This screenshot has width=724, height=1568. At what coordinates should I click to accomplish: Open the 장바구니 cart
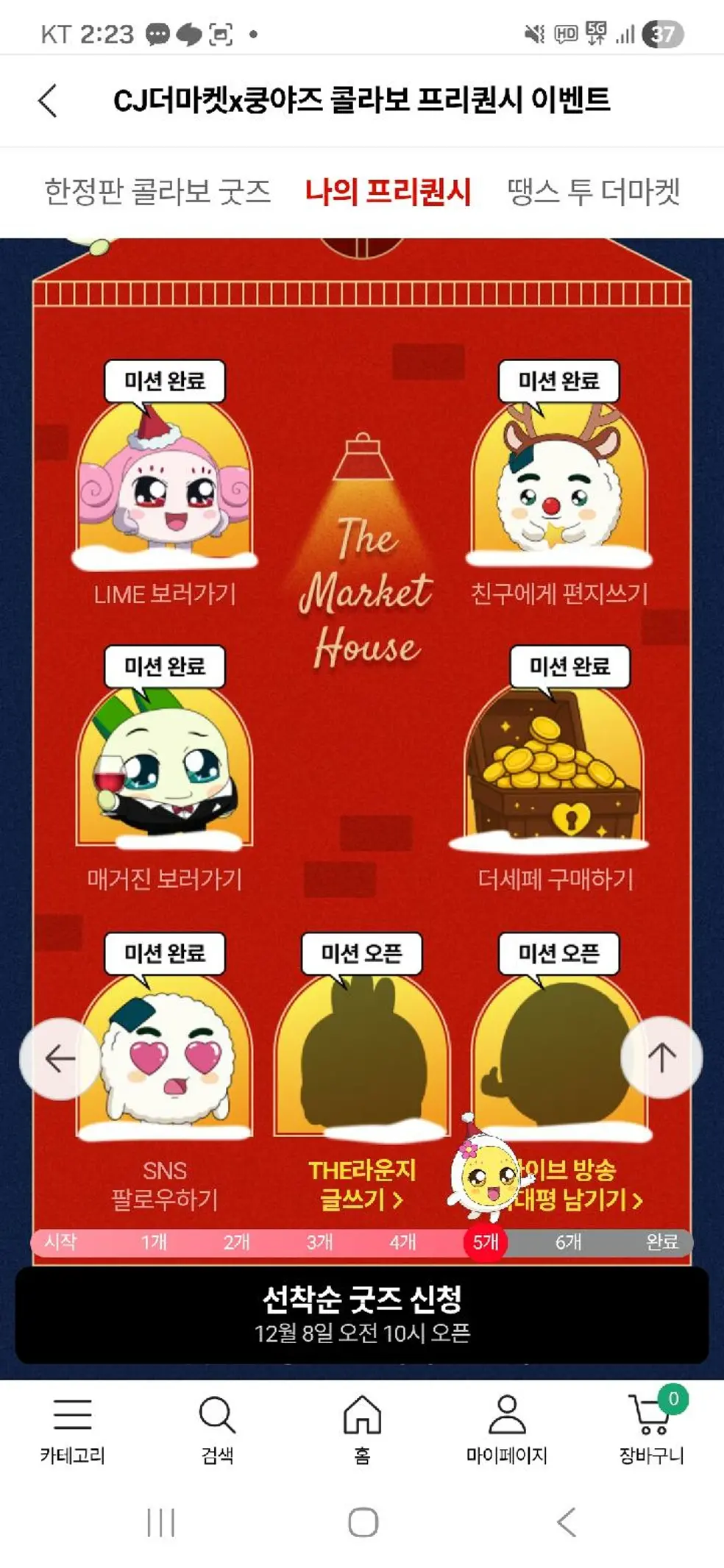click(x=652, y=1428)
